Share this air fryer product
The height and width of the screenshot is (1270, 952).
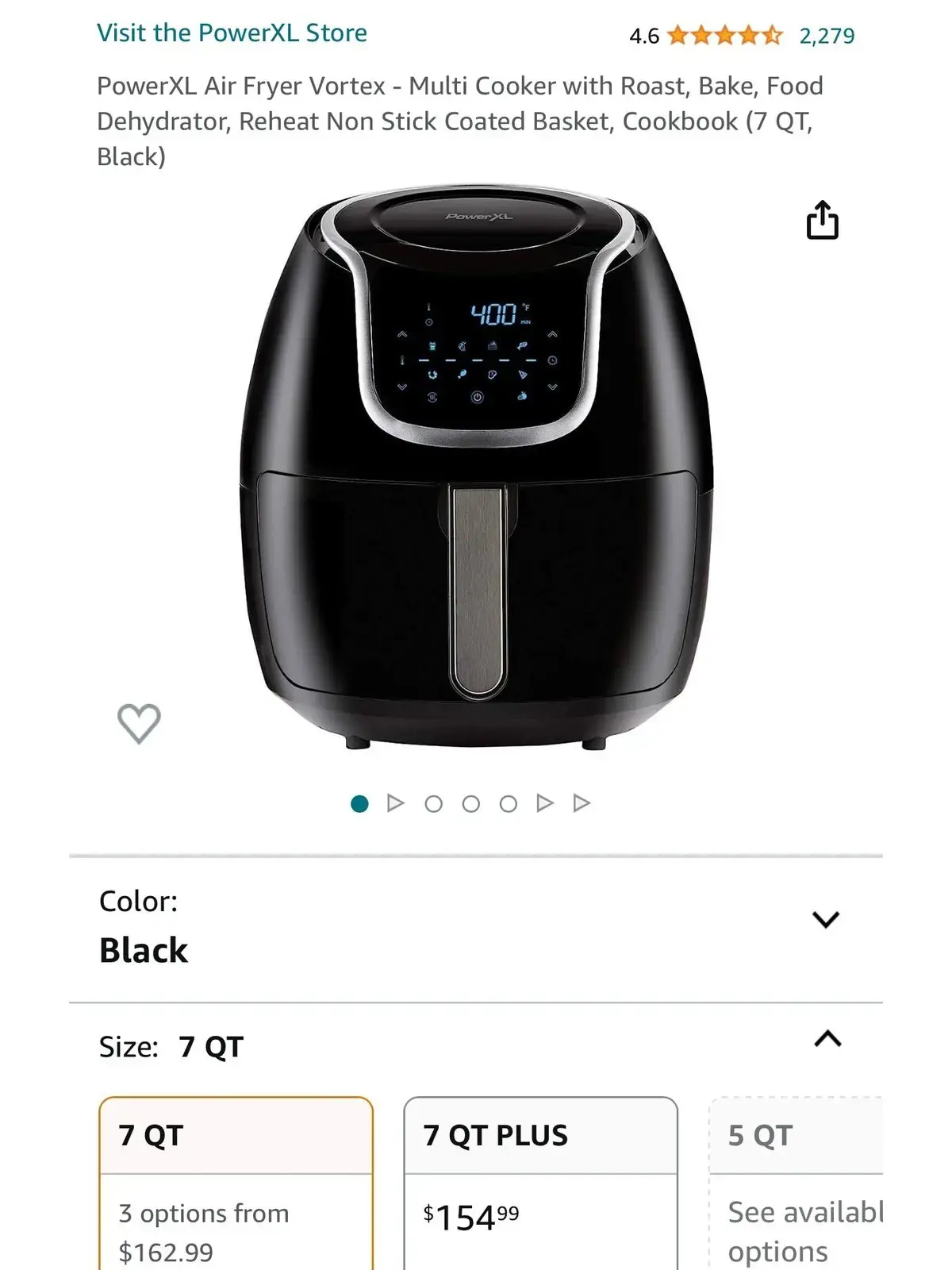pyautogui.click(x=823, y=220)
